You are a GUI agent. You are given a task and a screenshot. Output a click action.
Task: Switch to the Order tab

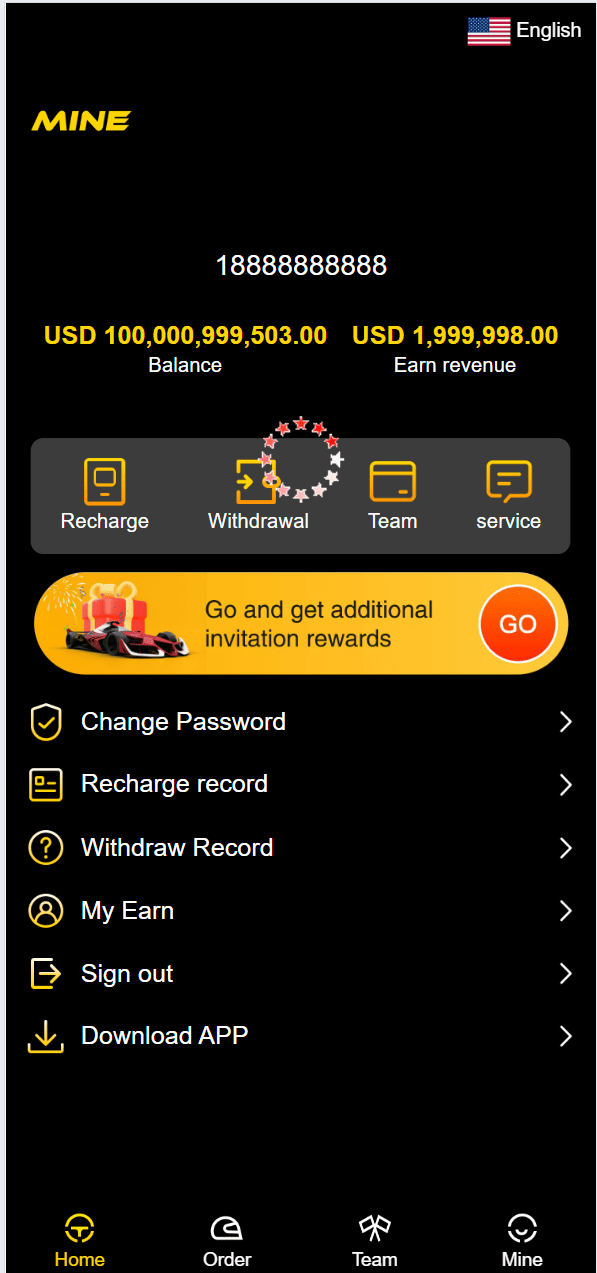tap(227, 1241)
